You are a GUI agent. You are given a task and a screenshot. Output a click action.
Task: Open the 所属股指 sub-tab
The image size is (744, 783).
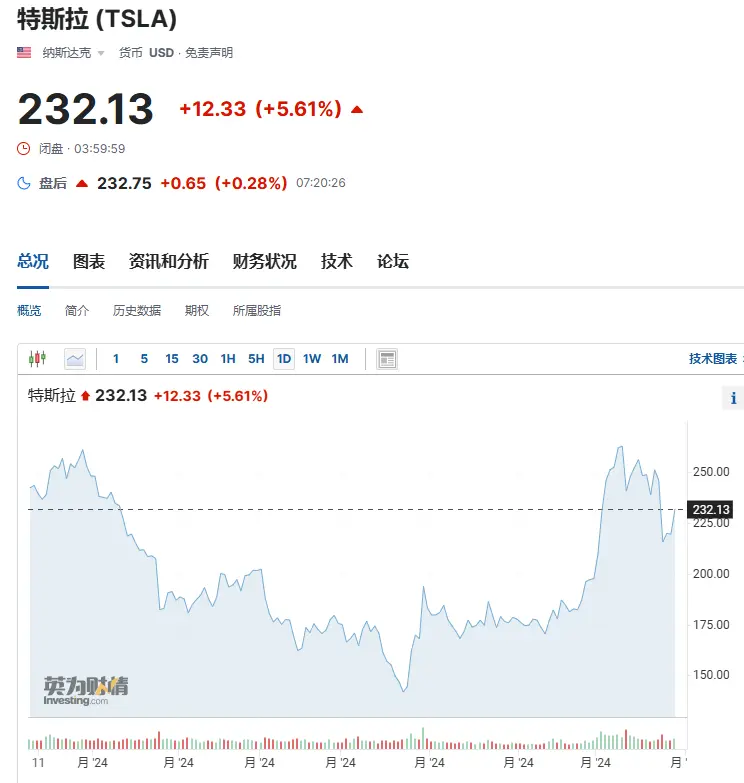[x=257, y=311]
